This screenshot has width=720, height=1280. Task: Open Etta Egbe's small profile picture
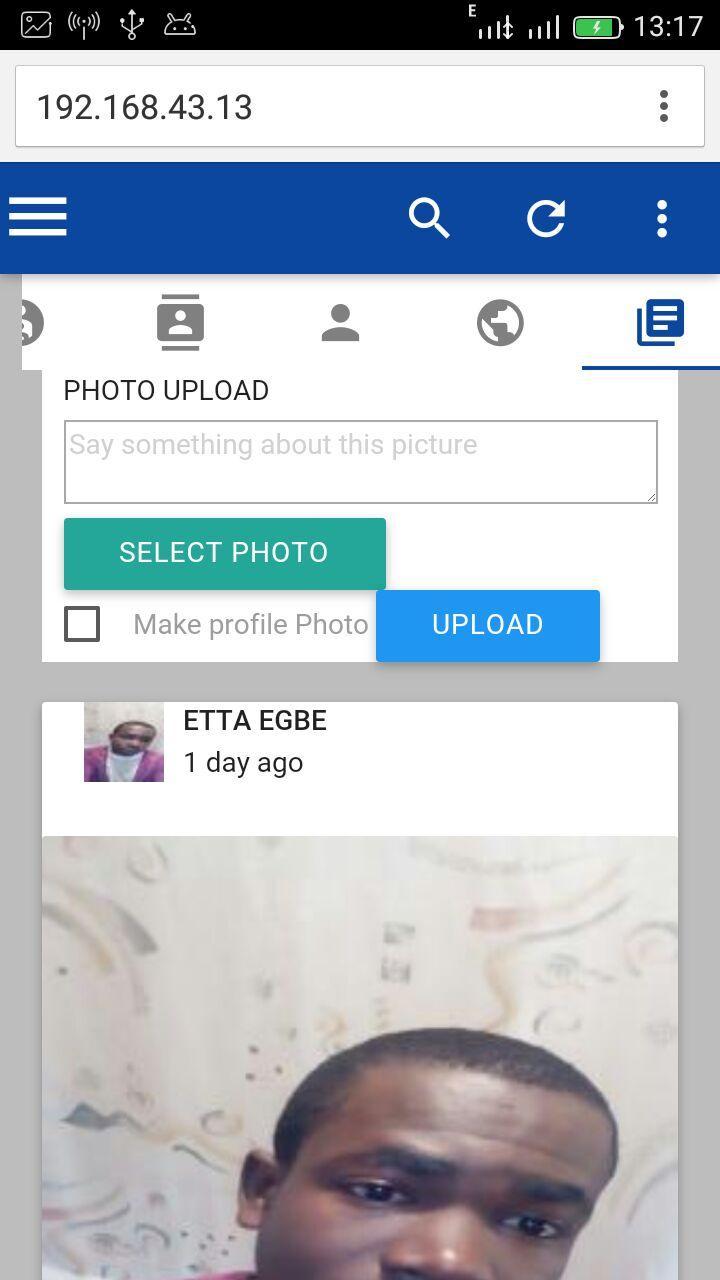124,742
